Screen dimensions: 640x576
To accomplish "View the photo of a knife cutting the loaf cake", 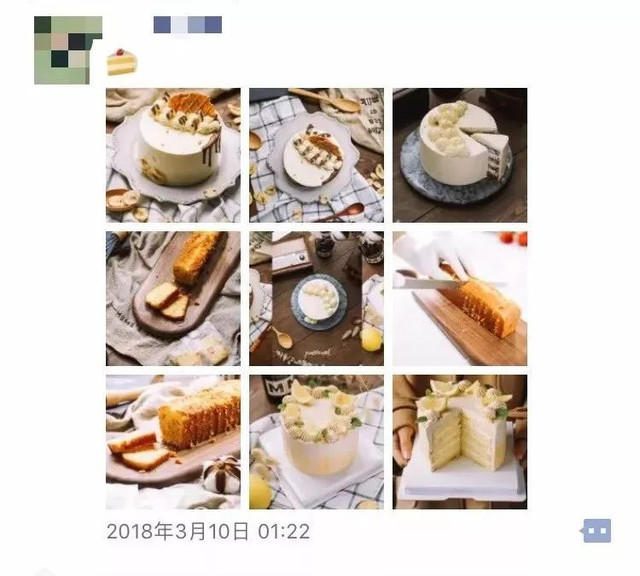I will (459, 298).
